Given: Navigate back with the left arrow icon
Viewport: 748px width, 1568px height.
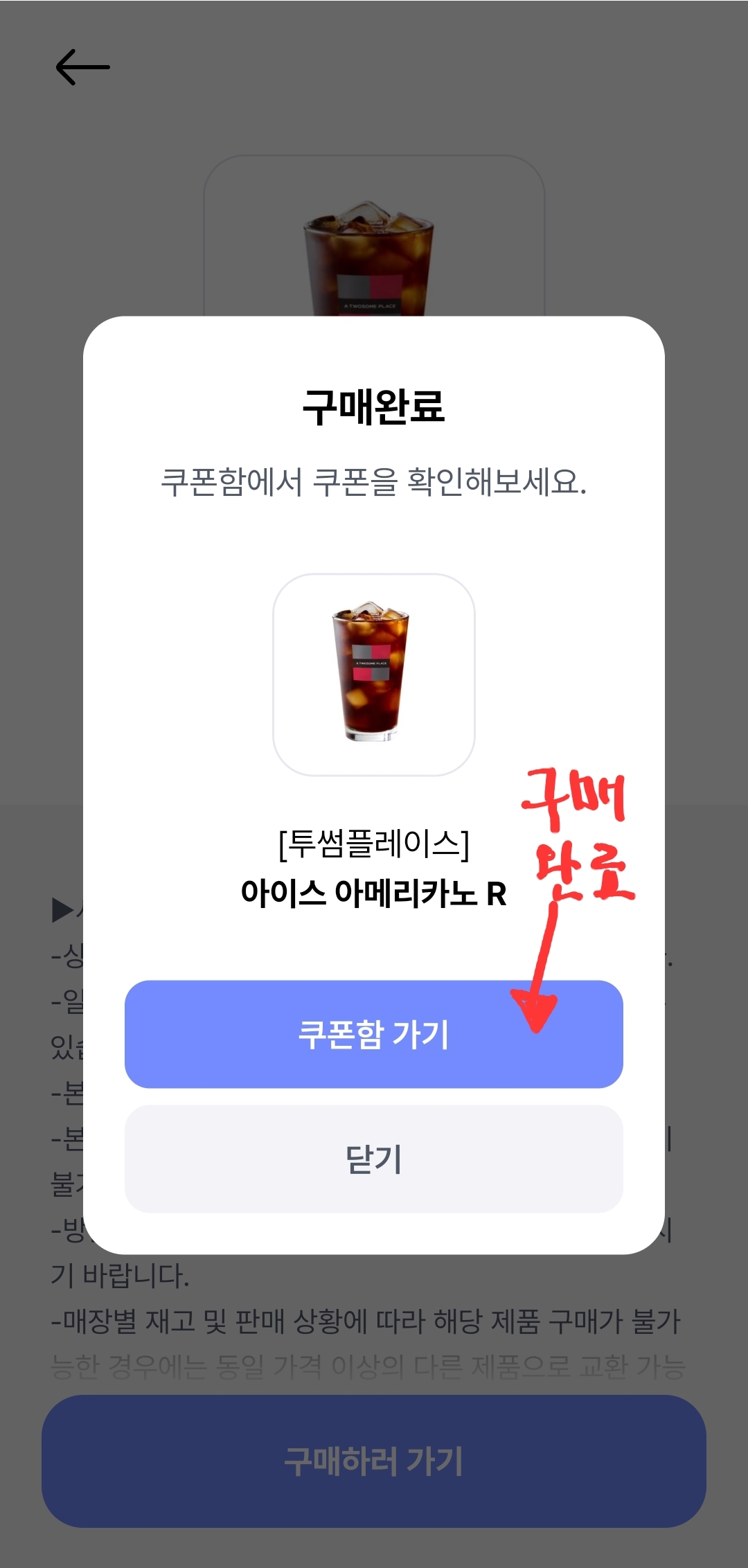Looking at the screenshot, I should 82,66.
